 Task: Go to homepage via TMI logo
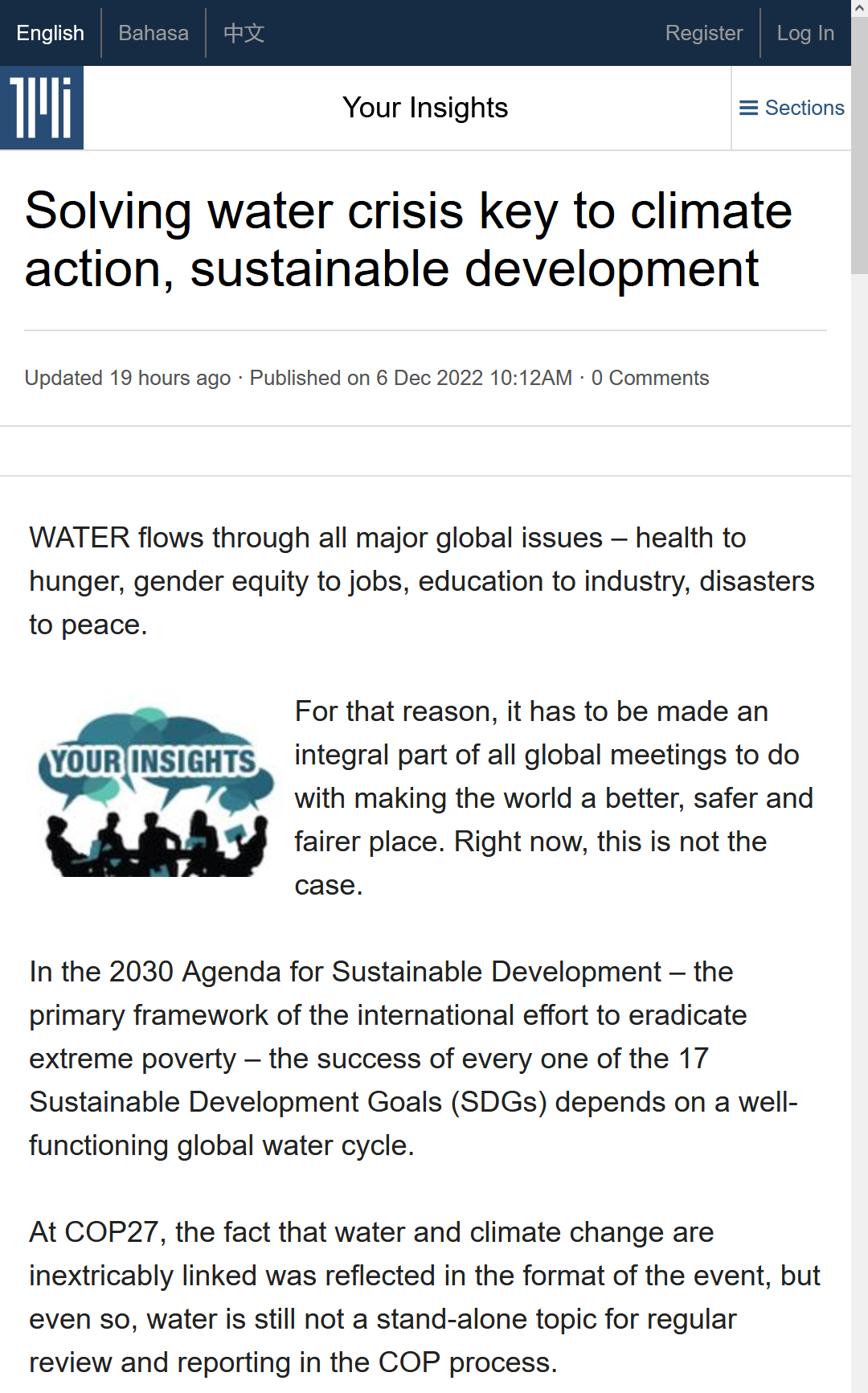(42, 108)
